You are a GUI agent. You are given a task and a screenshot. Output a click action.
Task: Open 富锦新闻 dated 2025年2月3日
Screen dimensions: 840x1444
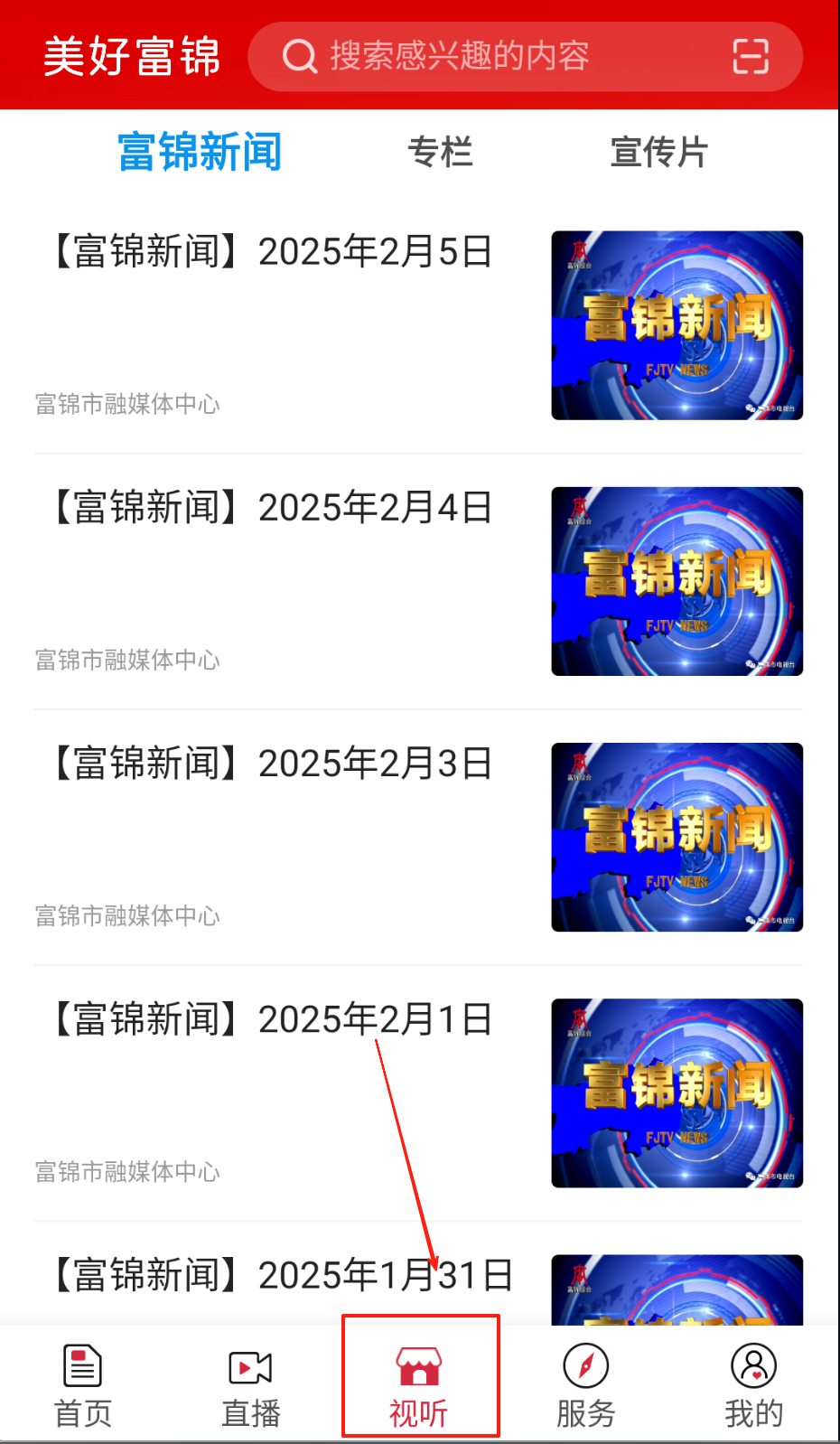[x=273, y=764]
